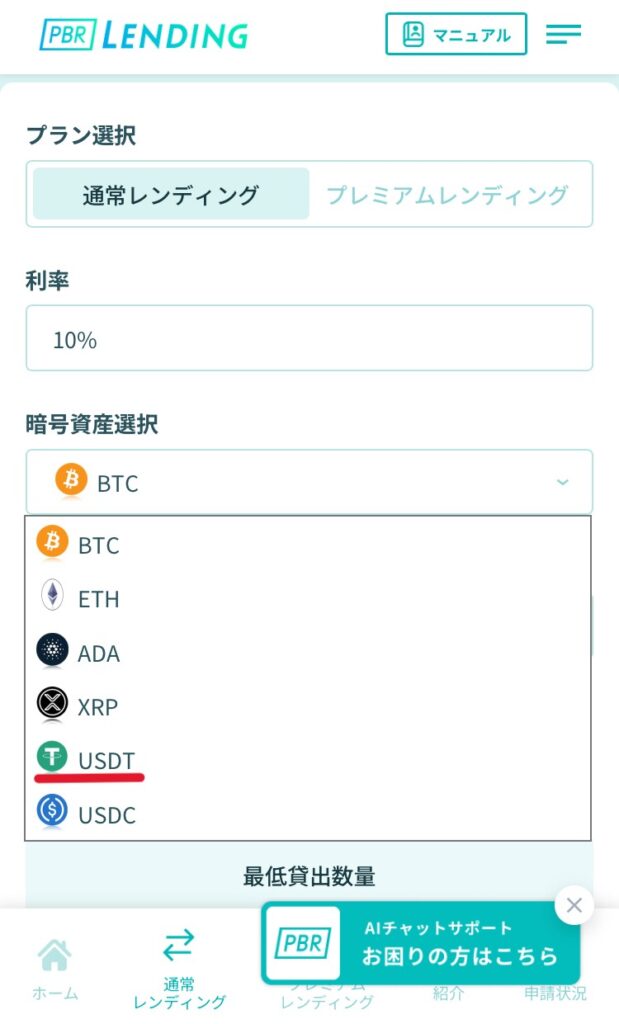The image size is (619, 1024).
Task: Open the hamburger menu
Action: click(563, 35)
